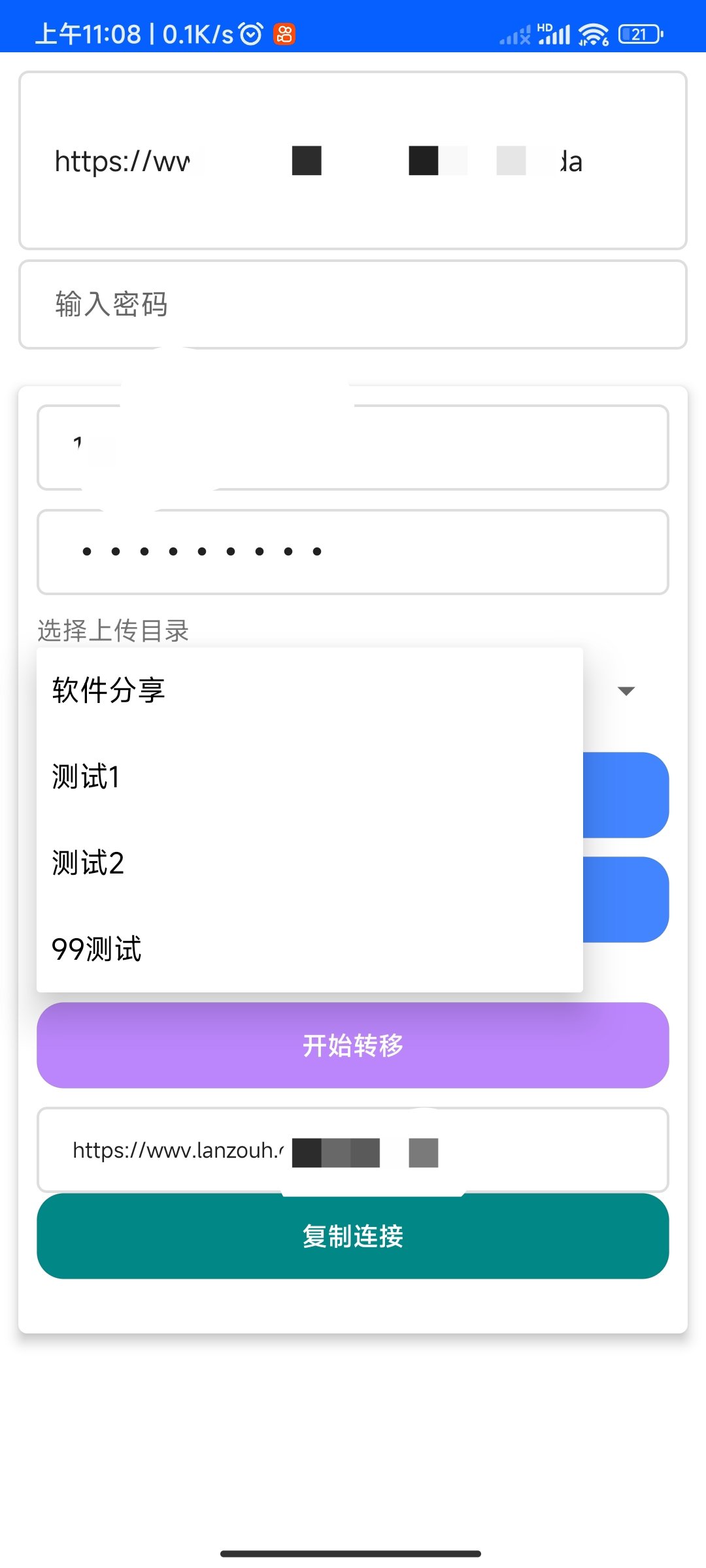Focus the 输入密码 field
Image resolution: width=706 pixels, height=1568 pixels.
pyautogui.click(x=353, y=304)
